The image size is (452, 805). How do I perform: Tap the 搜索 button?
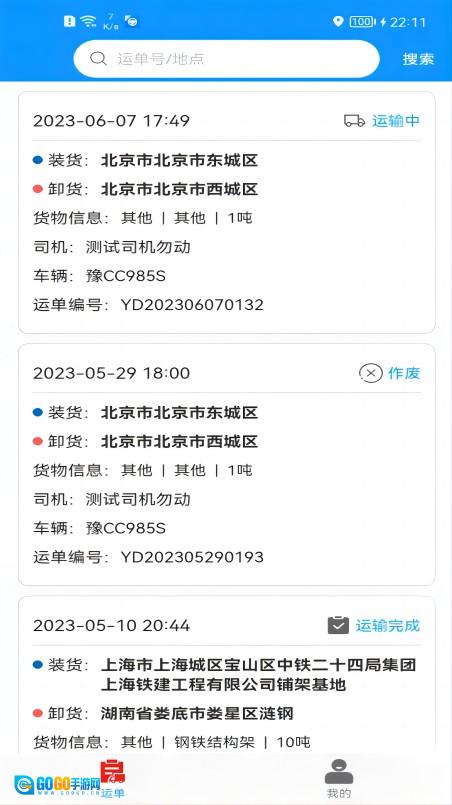coord(418,59)
